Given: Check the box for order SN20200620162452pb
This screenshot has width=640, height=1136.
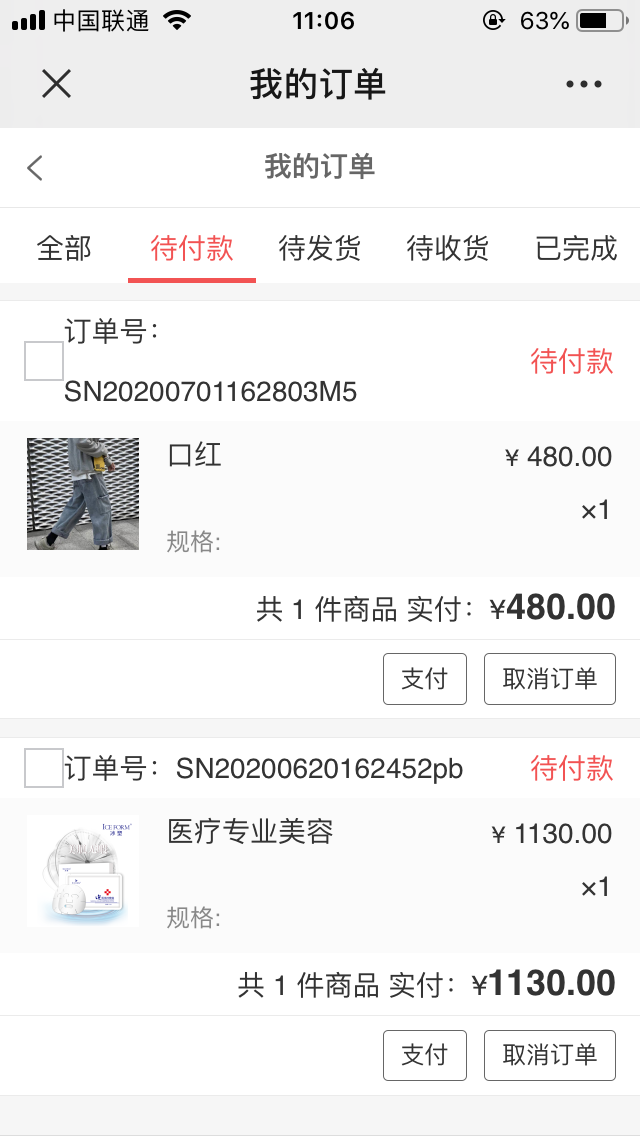Looking at the screenshot, I should pos(44,768).
